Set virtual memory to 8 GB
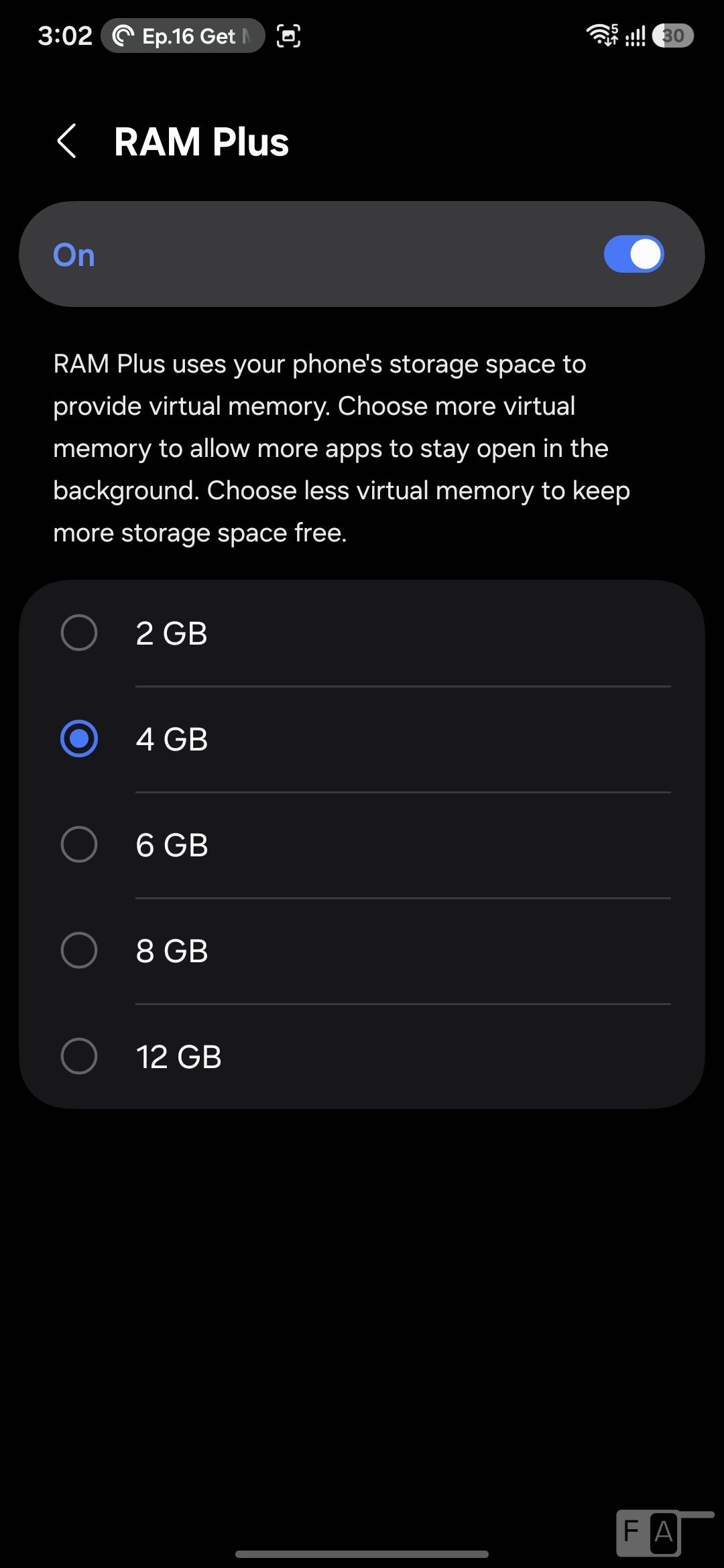Screen dimensions: 724x1568 tap(79, 950)
